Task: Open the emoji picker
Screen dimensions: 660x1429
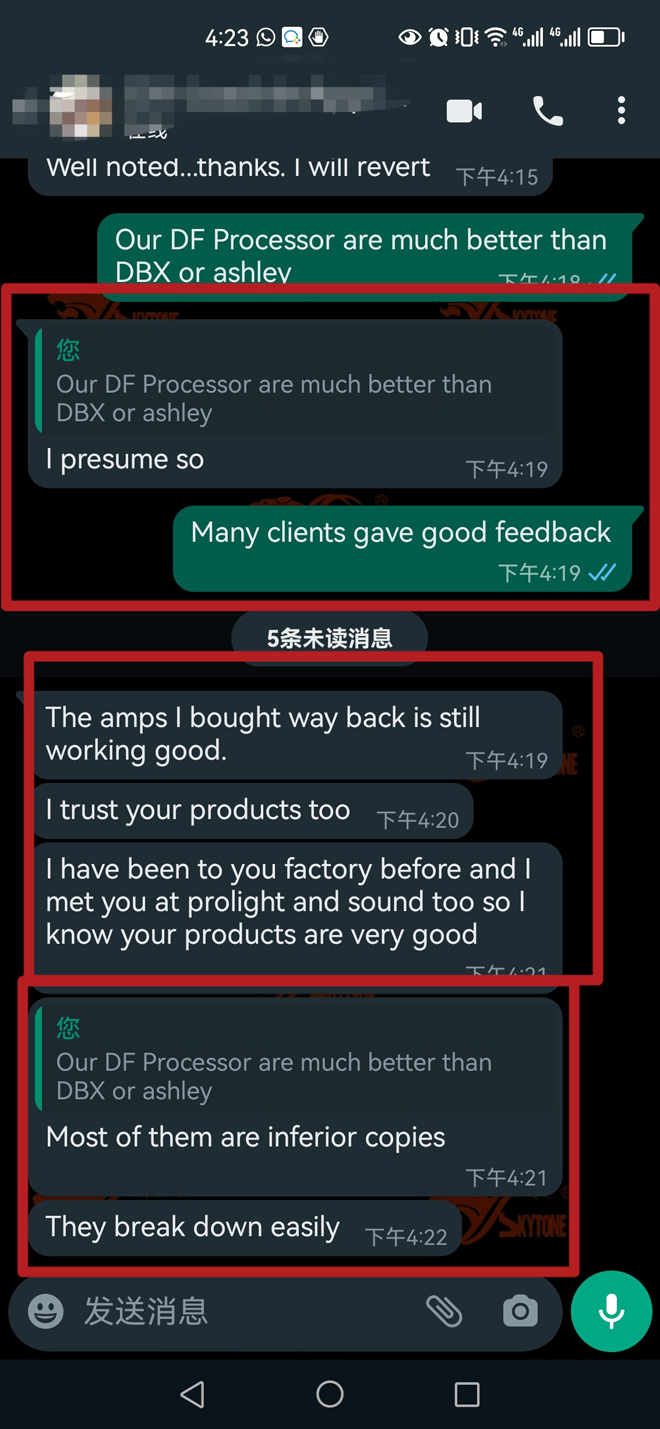Action: pyautogui.click(x=46, y=1311)
